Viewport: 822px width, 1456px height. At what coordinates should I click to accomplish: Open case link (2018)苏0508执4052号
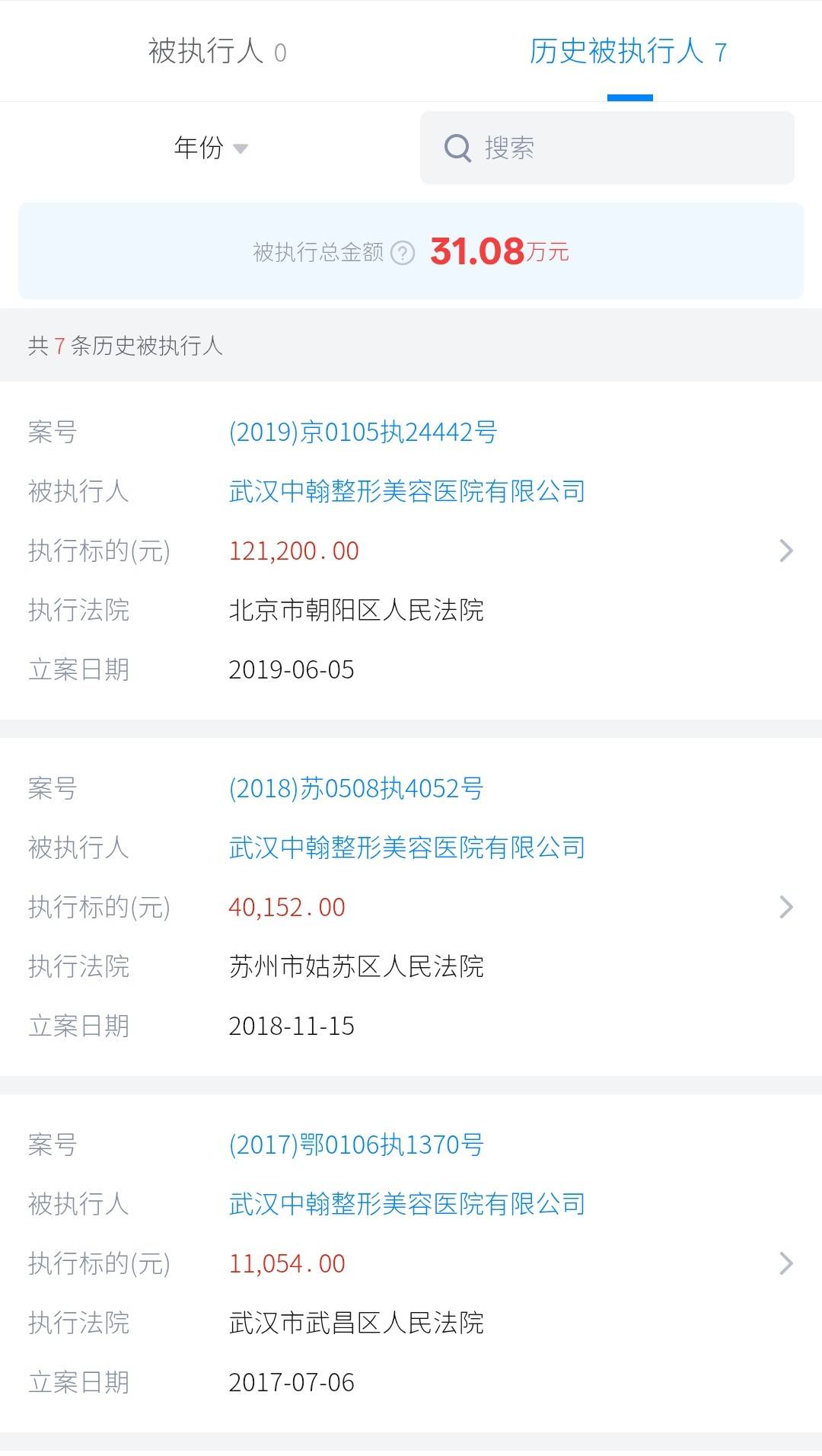[356, 789]
